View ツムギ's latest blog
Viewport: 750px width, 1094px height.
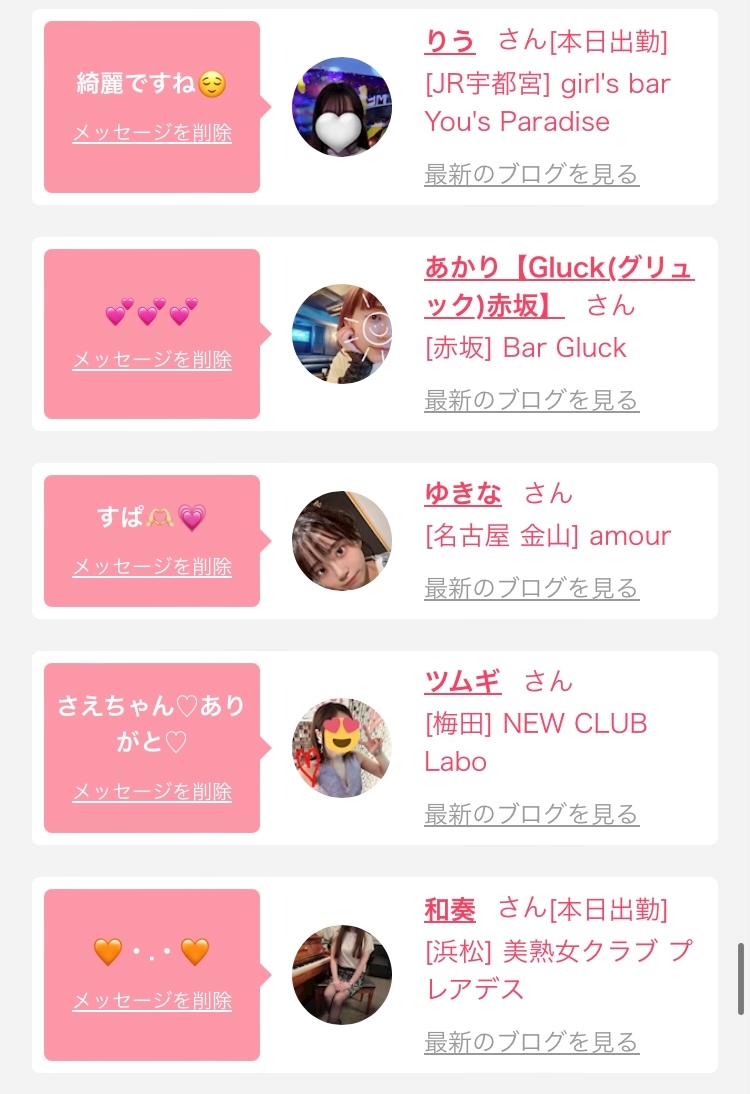click(x=532, y=814)
